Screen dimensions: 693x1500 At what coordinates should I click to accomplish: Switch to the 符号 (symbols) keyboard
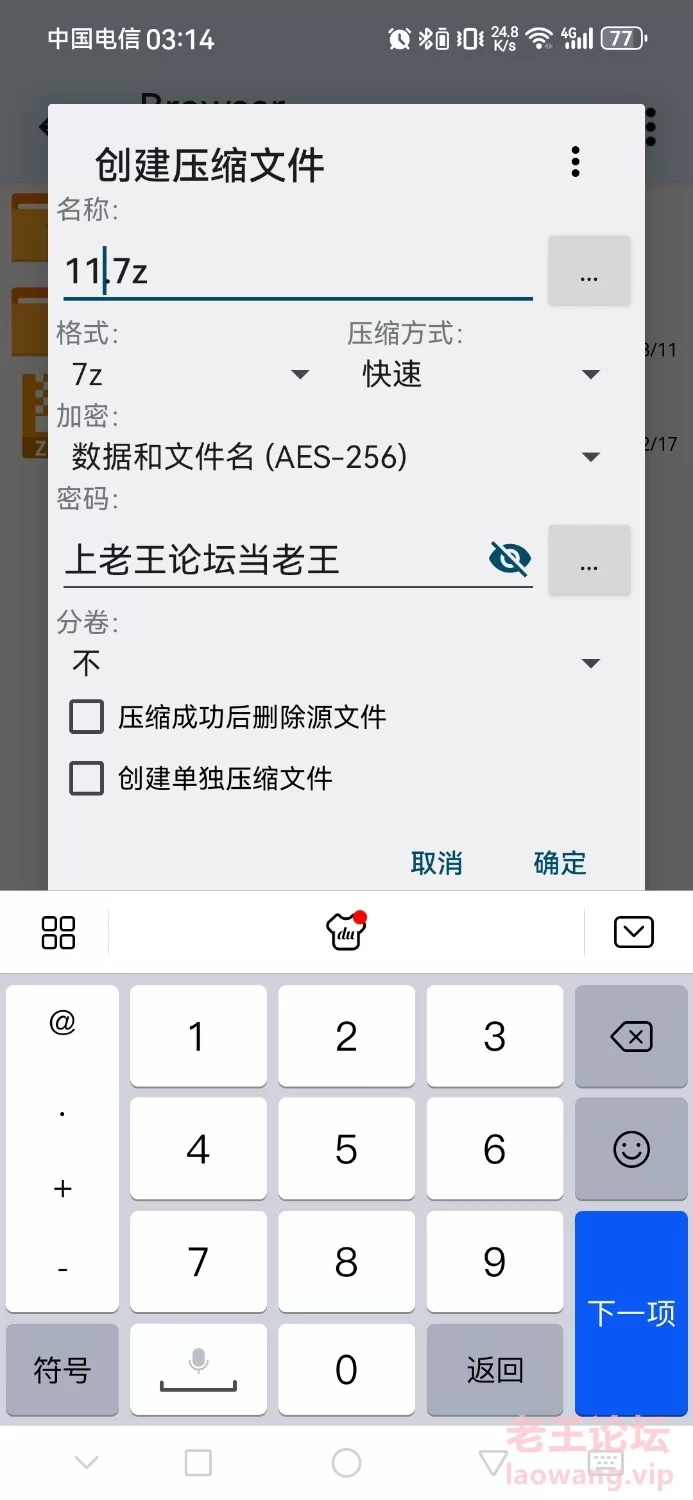(x=62, y=1369)
